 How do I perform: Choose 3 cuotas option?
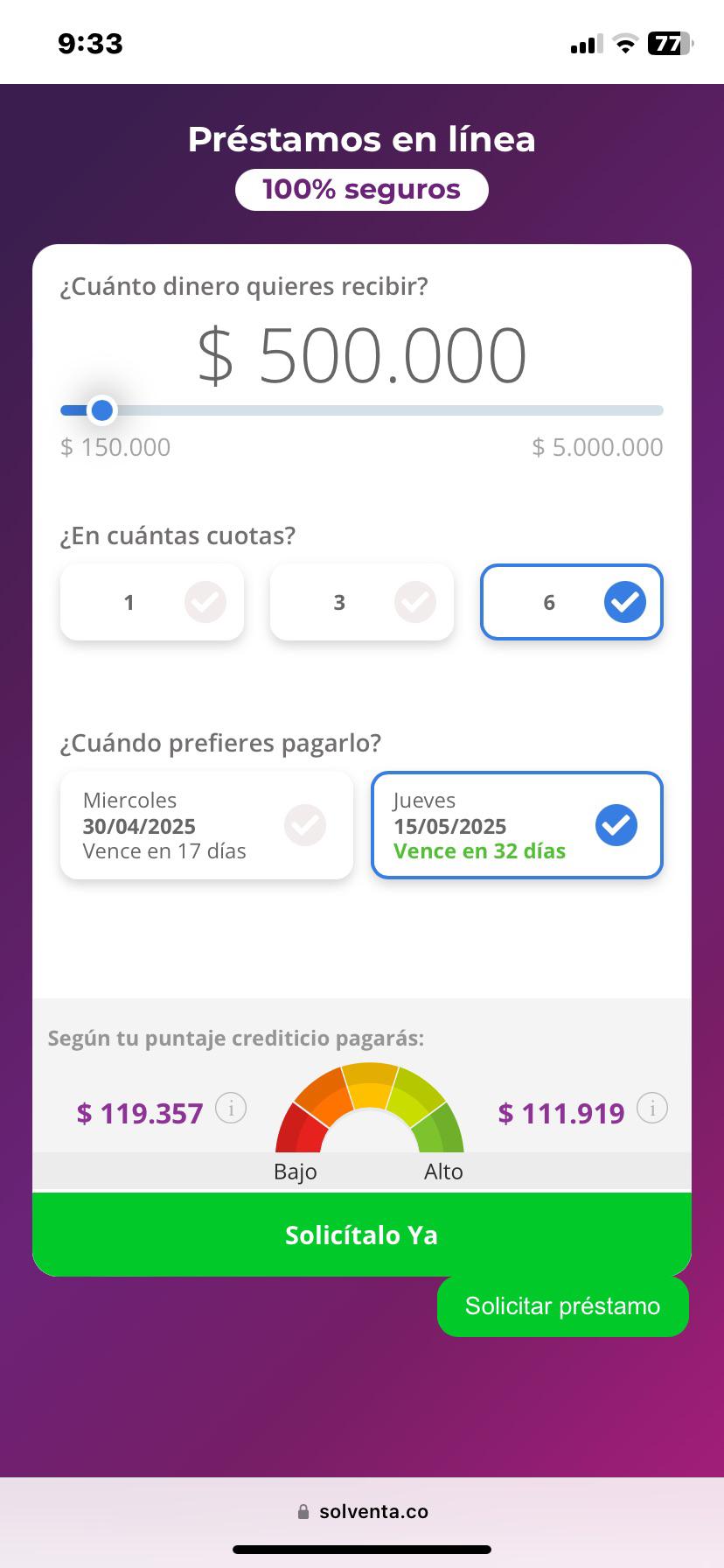pos(361,602)
